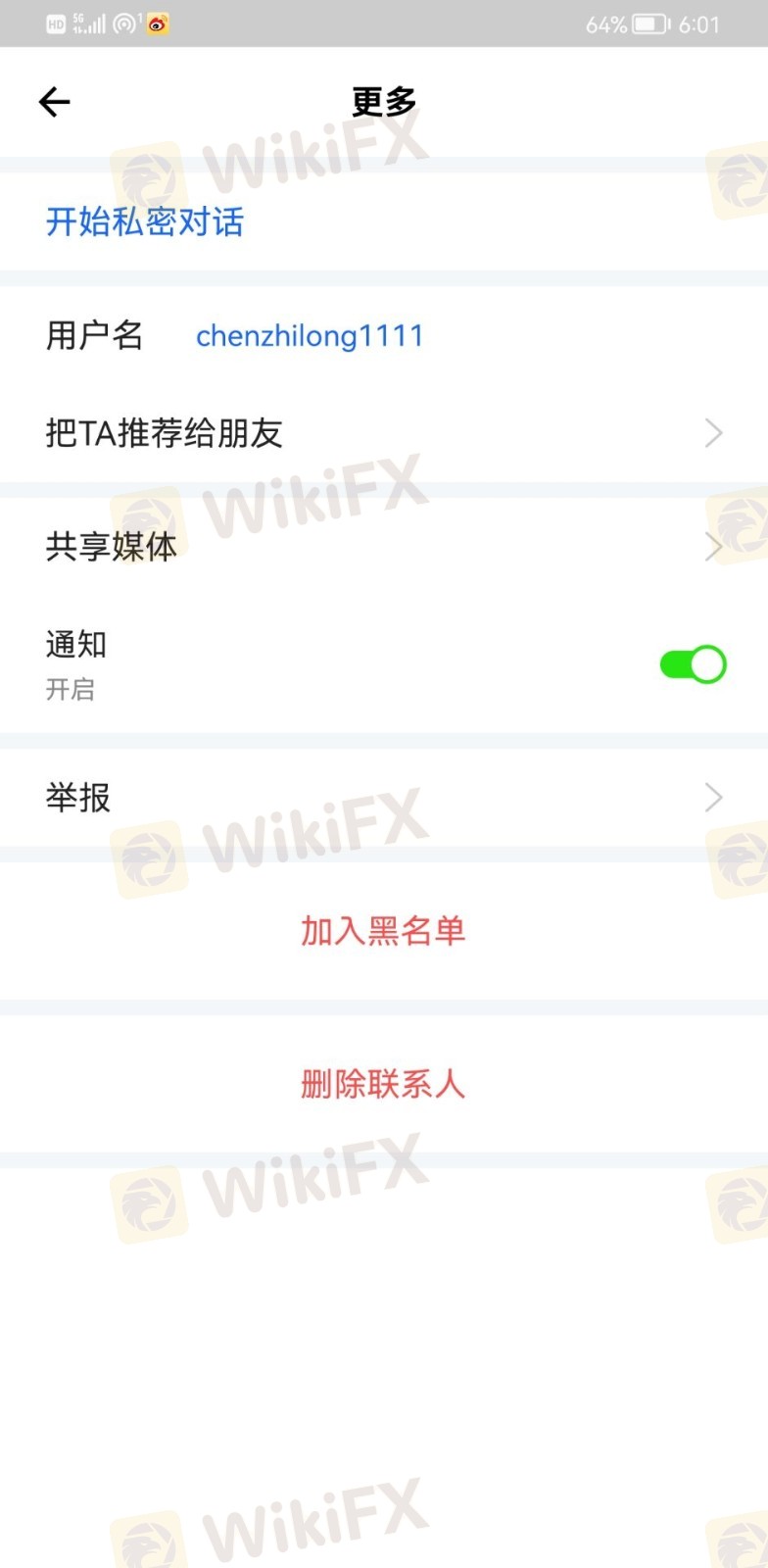Select 加入黑名单 to block contact
Screen dimensions: 768x1568
tap(383, 931)
